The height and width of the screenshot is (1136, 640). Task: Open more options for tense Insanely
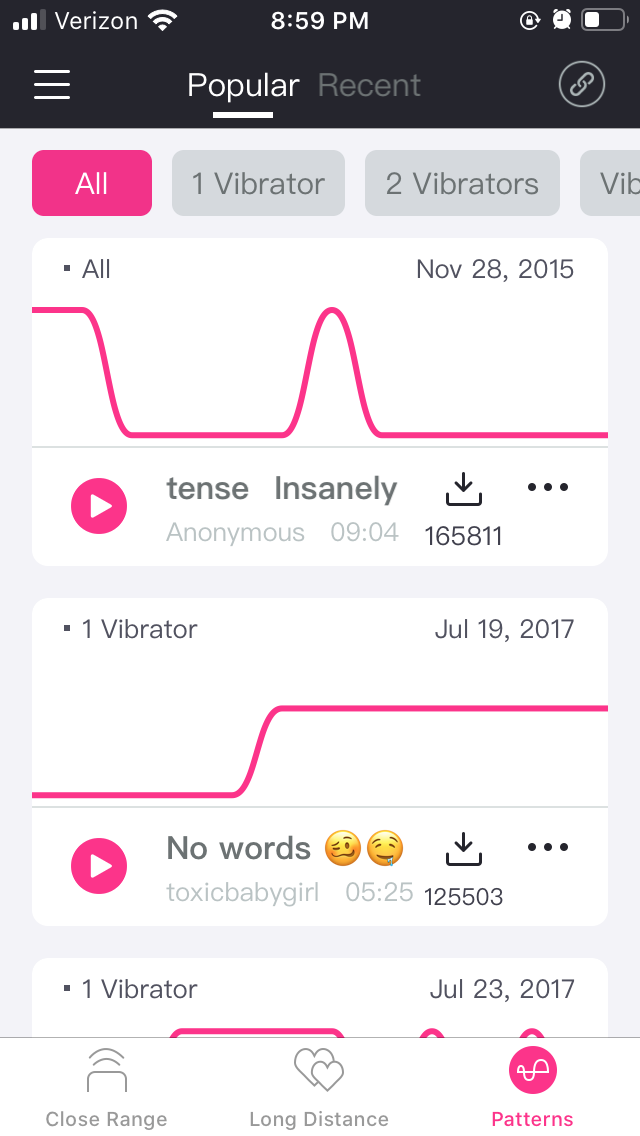[x=547, y=488]
